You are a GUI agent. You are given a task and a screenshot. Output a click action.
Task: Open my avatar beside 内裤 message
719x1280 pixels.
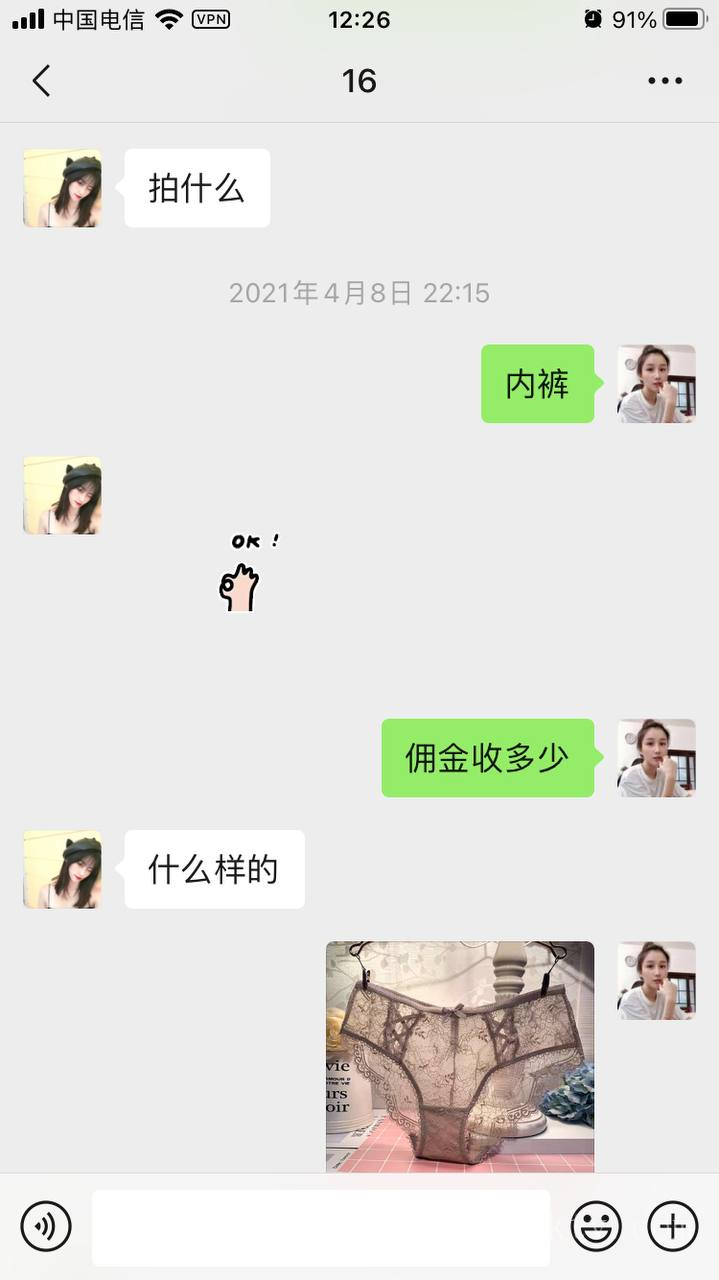pos(656,384)
